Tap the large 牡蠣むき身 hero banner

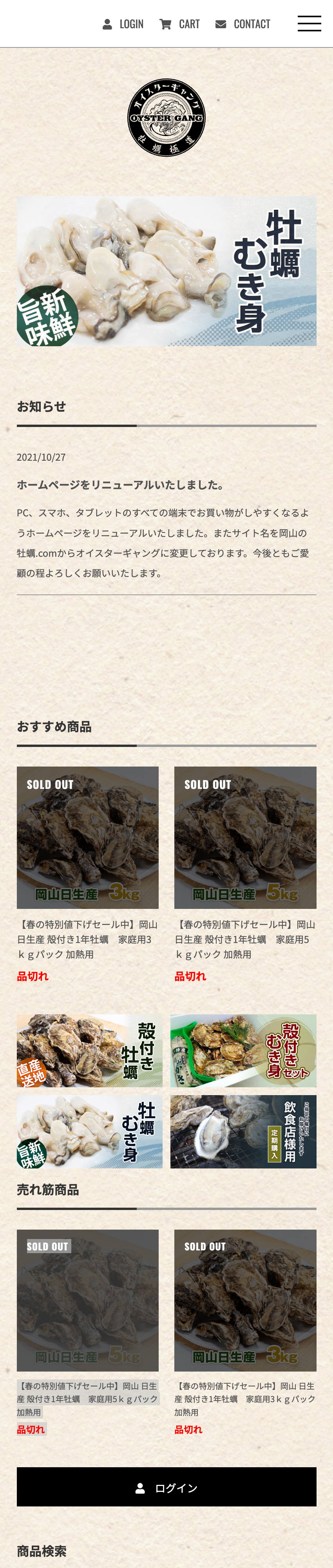pyautogui.click(x=166, y=271)
